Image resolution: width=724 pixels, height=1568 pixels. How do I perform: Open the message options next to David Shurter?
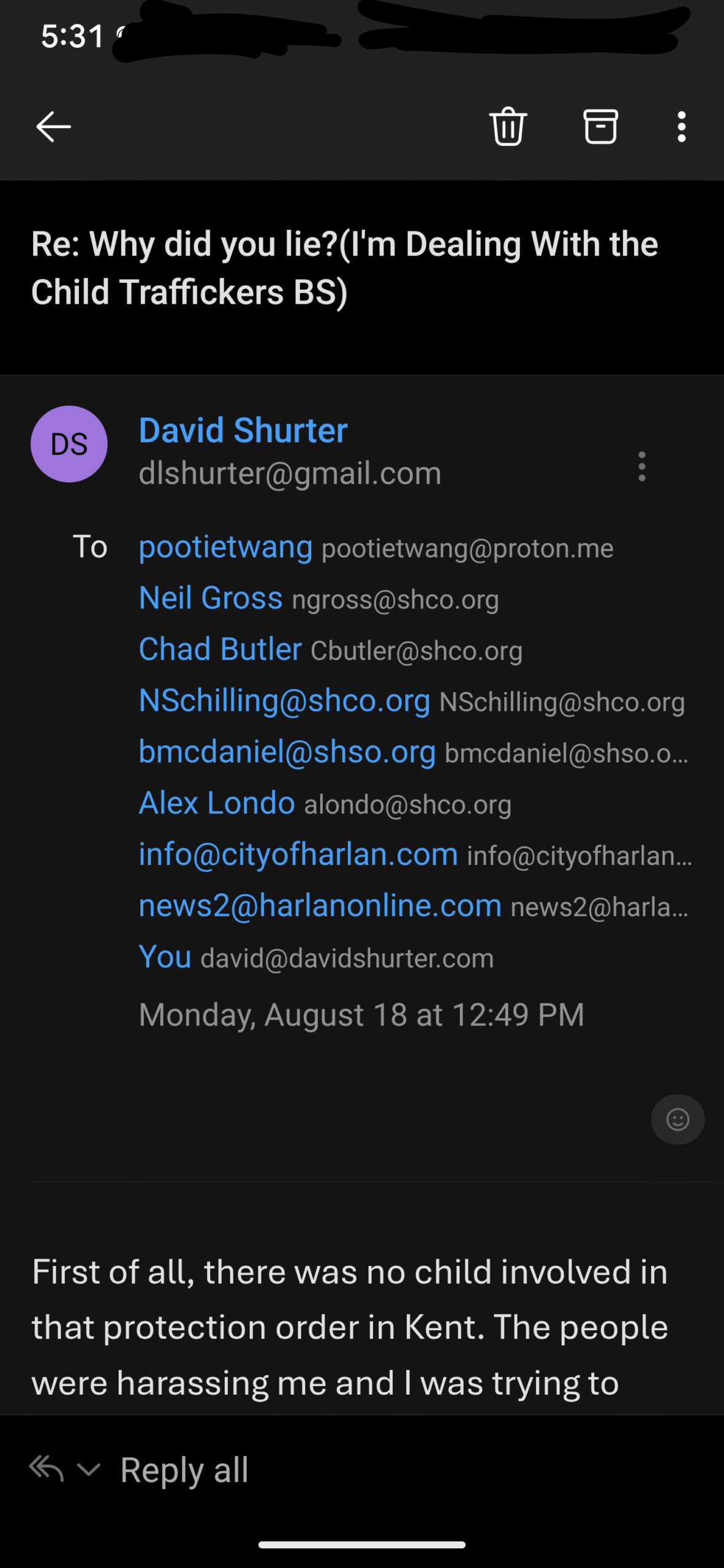tap(642, 467)
